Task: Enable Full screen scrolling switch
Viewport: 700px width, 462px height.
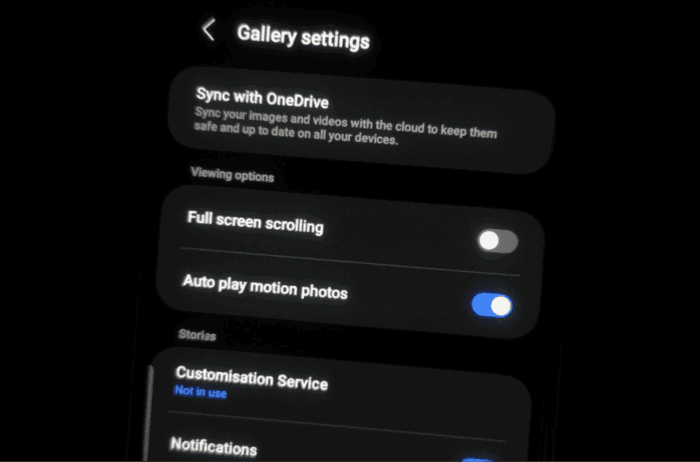Action: click(x=497, y=241)
